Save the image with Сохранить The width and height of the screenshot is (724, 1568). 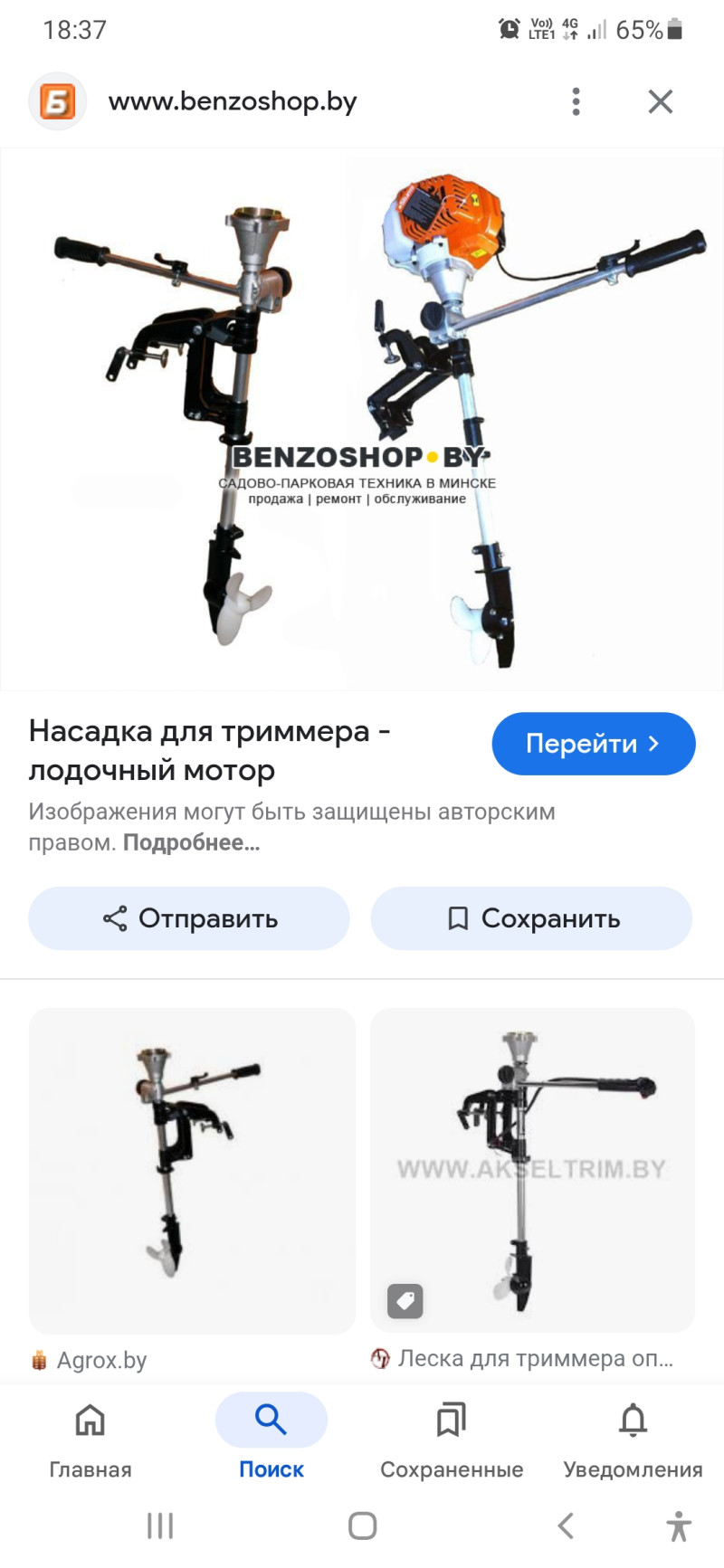point(532,918)
